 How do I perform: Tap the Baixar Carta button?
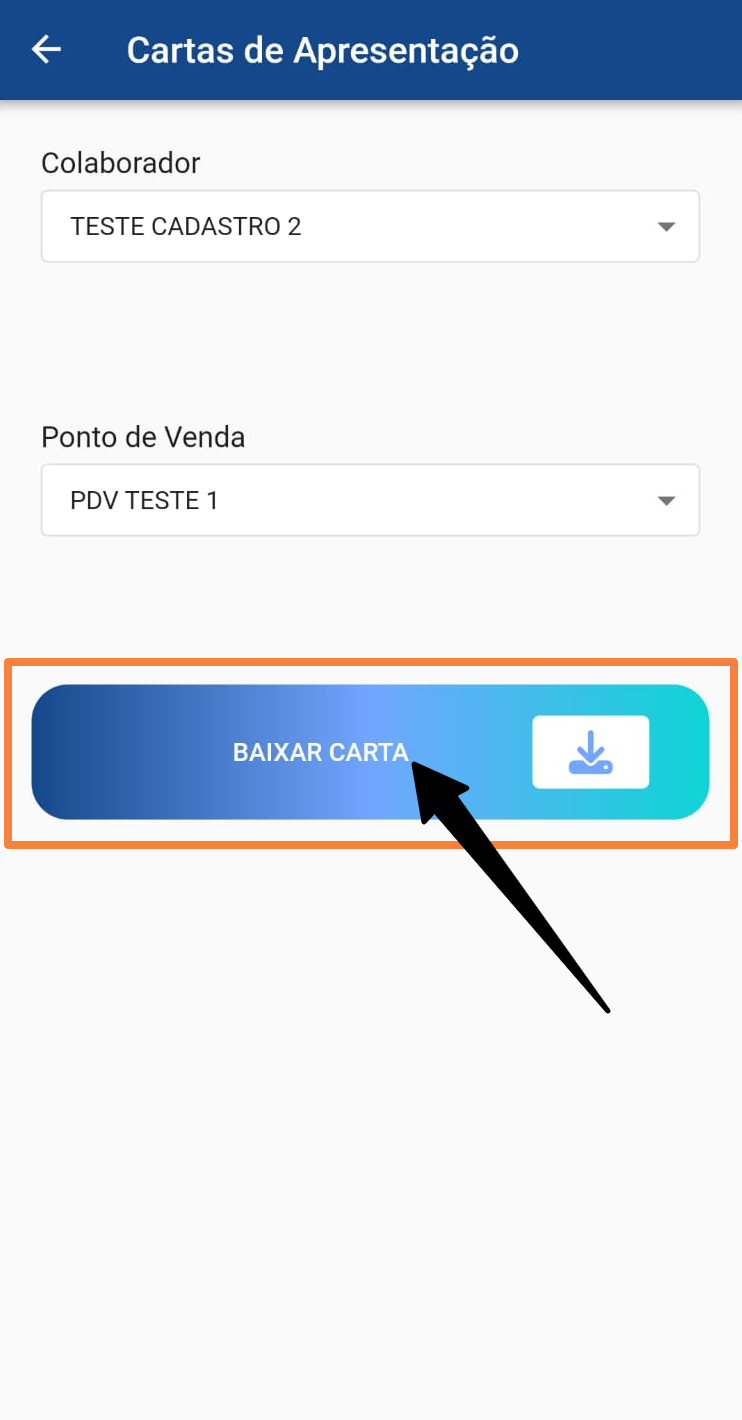coord(320,752)
